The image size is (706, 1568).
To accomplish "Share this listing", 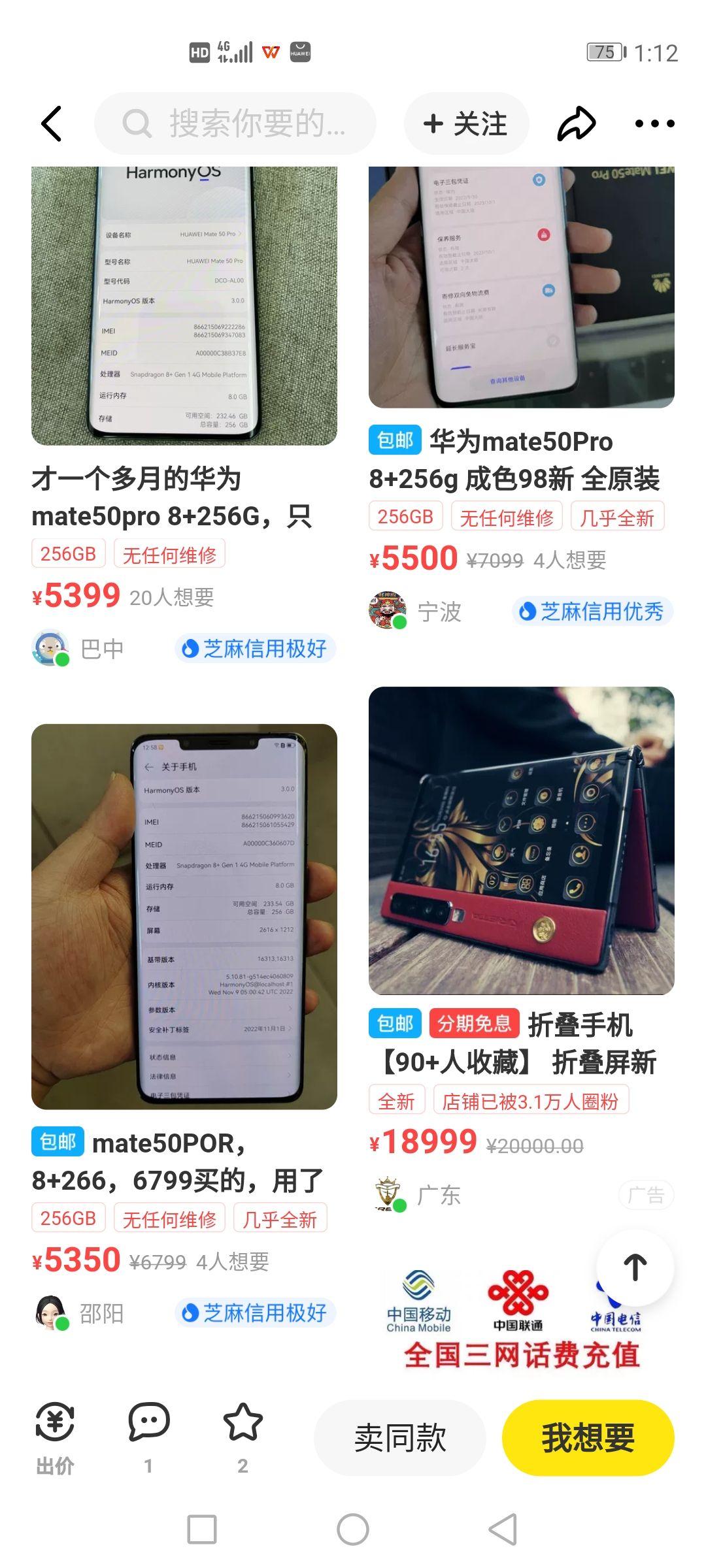I will pos(576,123).
